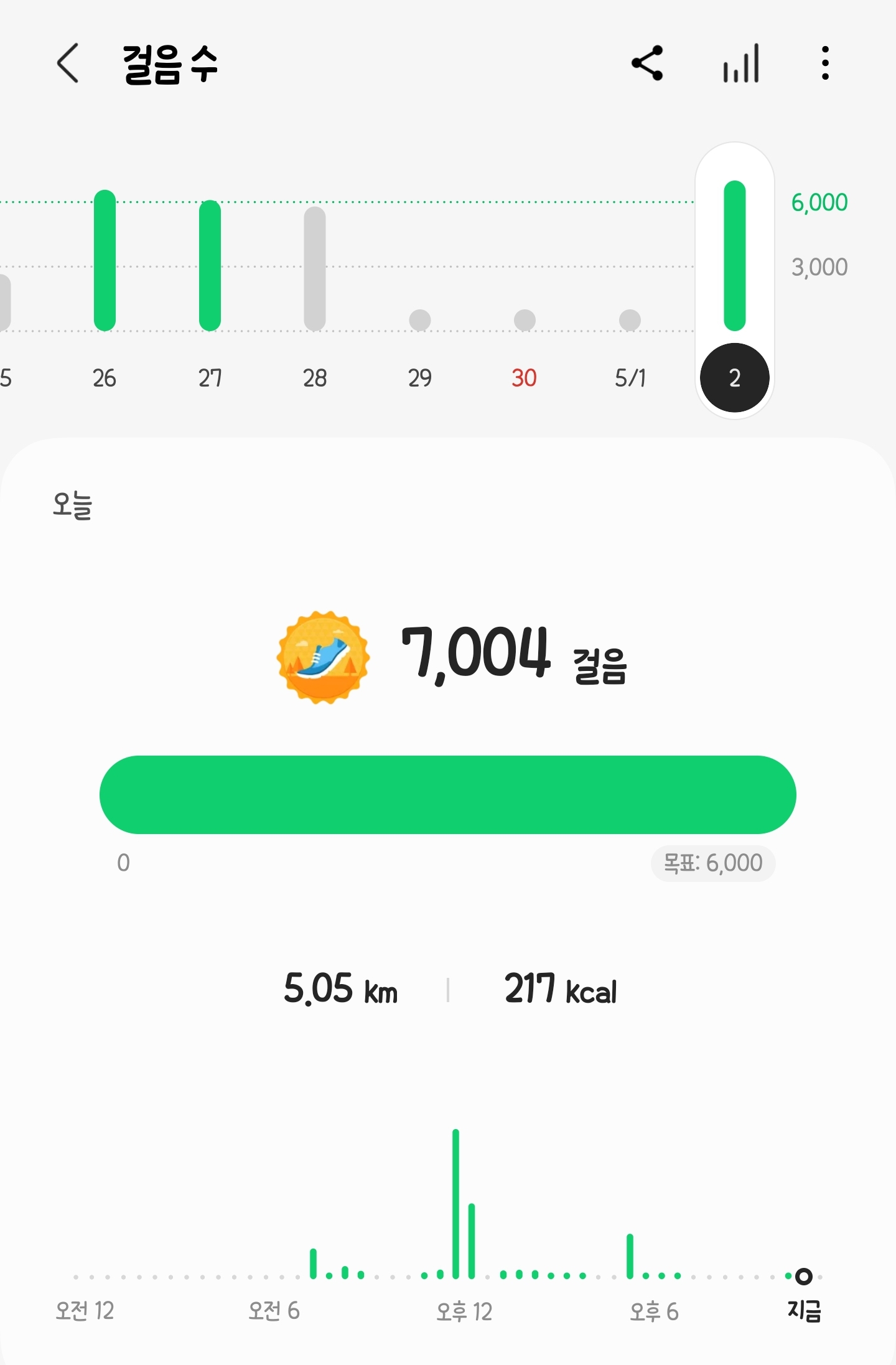The width and height of the screenshot is (896, 1365).
Task: Open the step trends chart icon
Action: coord(740,63)
